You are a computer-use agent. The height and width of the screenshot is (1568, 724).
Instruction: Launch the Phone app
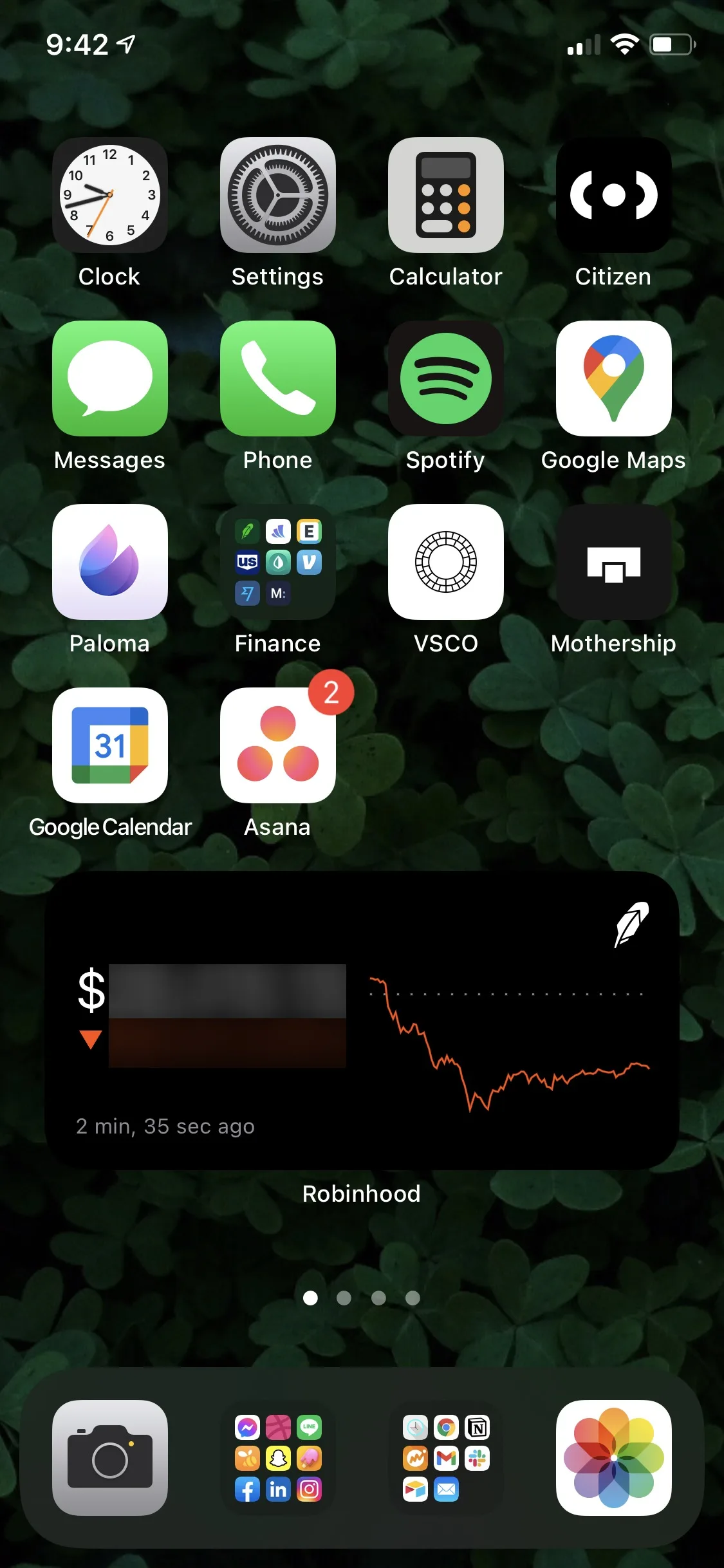point(278,378)
